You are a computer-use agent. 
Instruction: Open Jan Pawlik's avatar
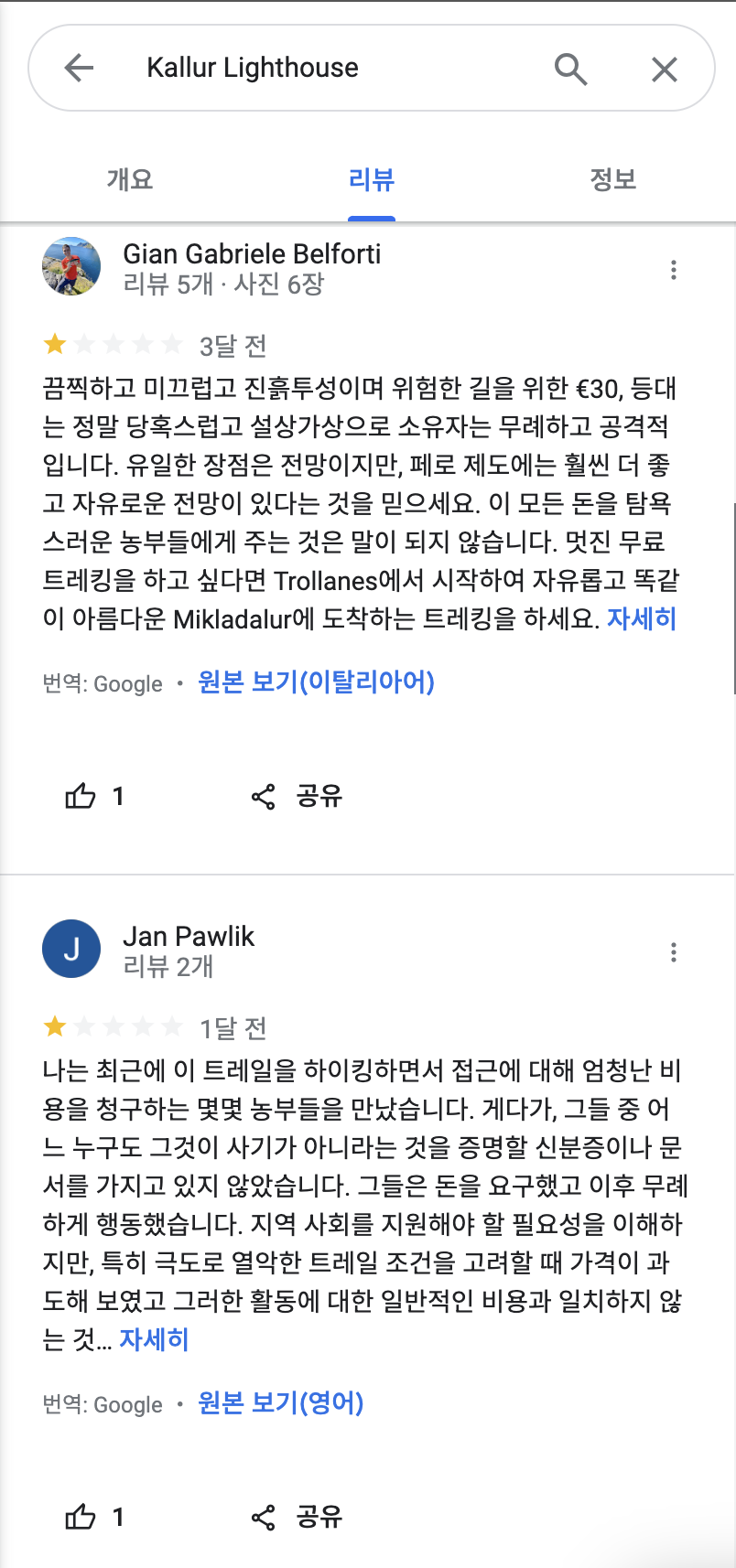[71, 949]
